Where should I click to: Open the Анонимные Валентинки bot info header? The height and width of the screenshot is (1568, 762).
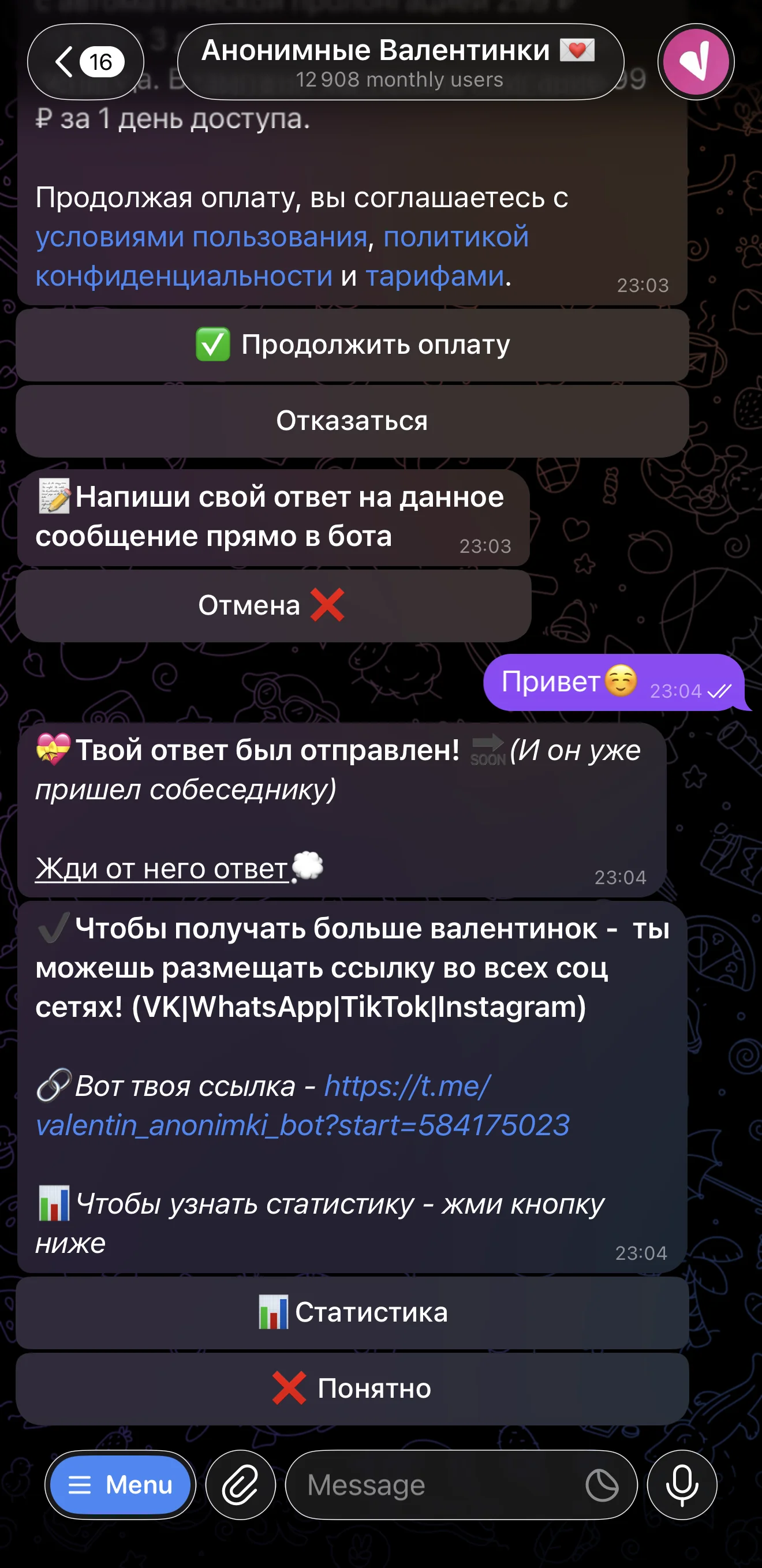400,62
